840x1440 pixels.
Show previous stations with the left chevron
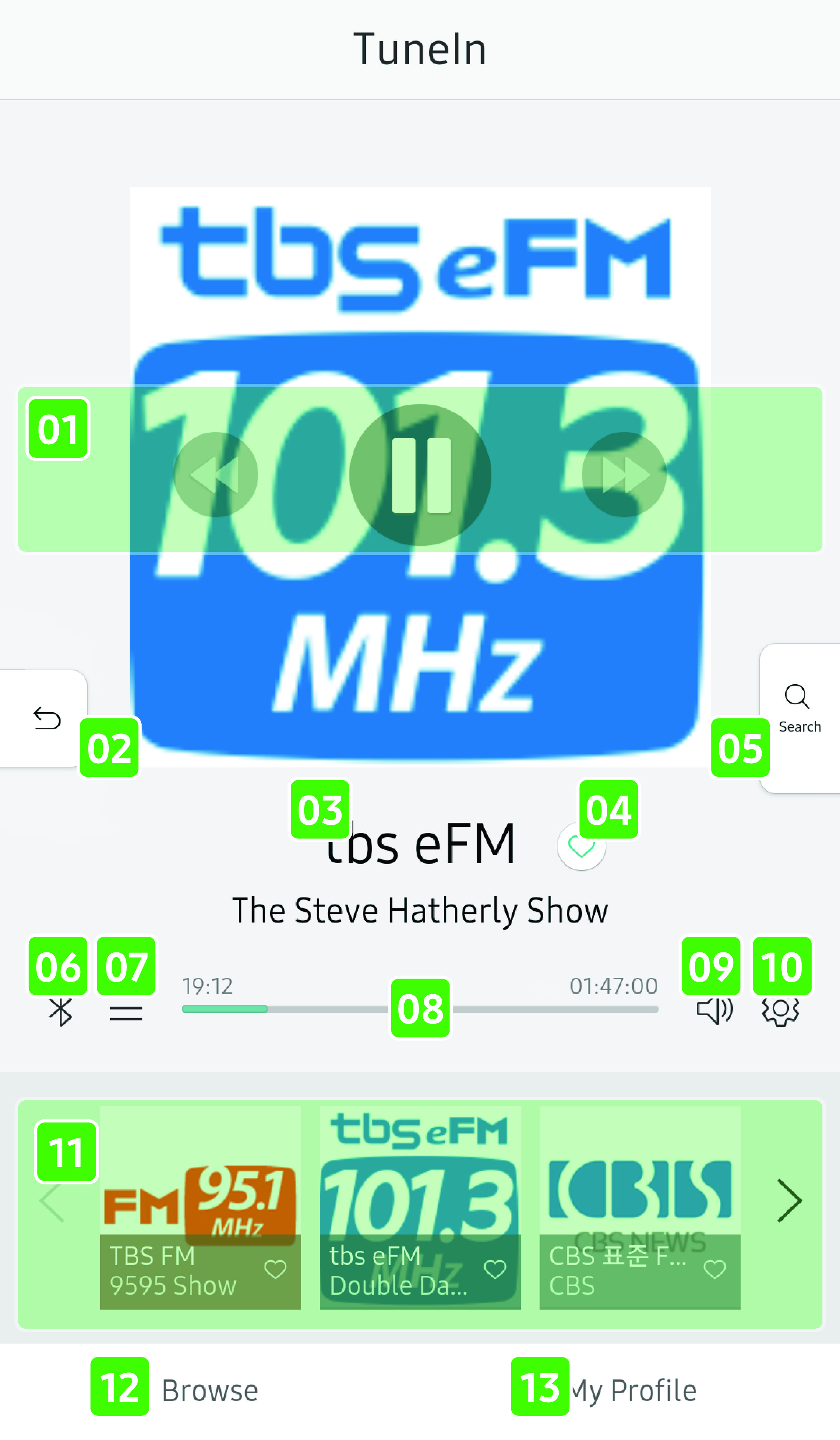click(53, 1202)
